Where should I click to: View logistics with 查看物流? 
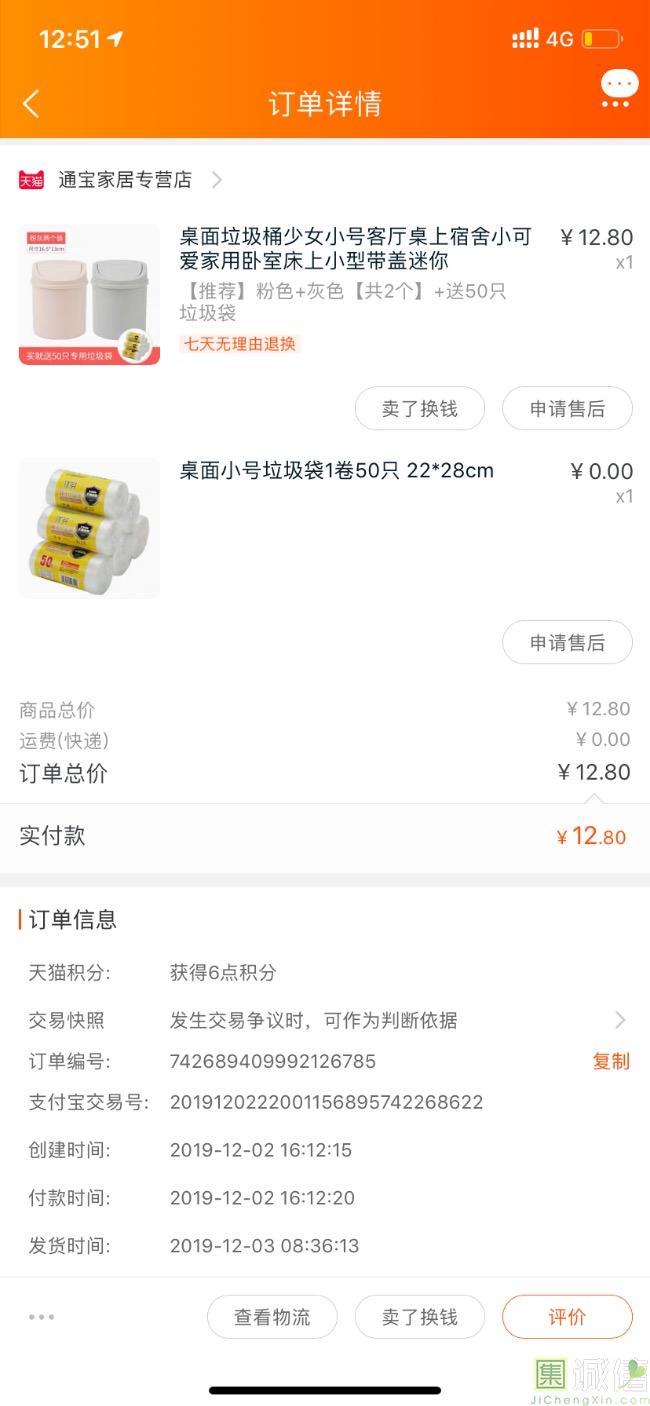[272, 1317]
